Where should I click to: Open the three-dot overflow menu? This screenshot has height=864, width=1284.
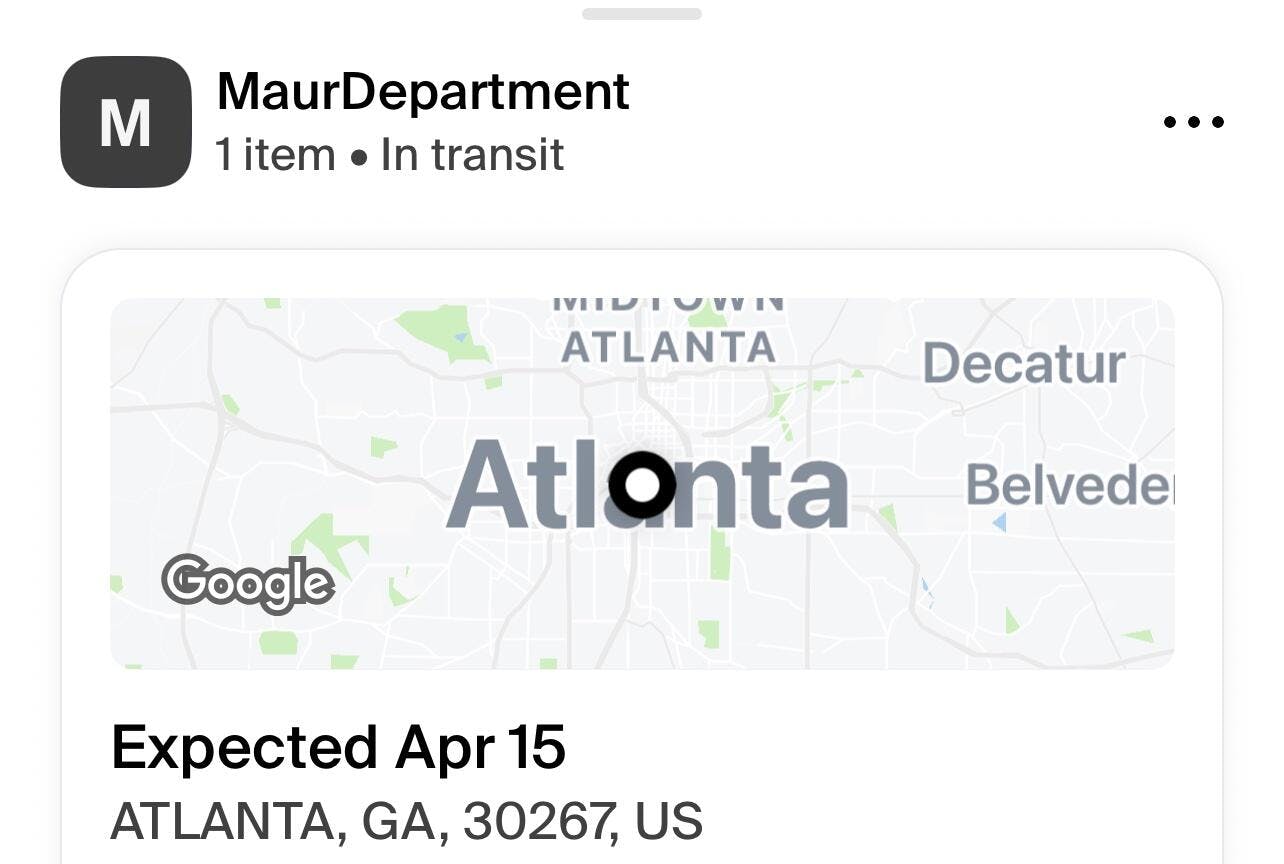(x=1193, y=123)
